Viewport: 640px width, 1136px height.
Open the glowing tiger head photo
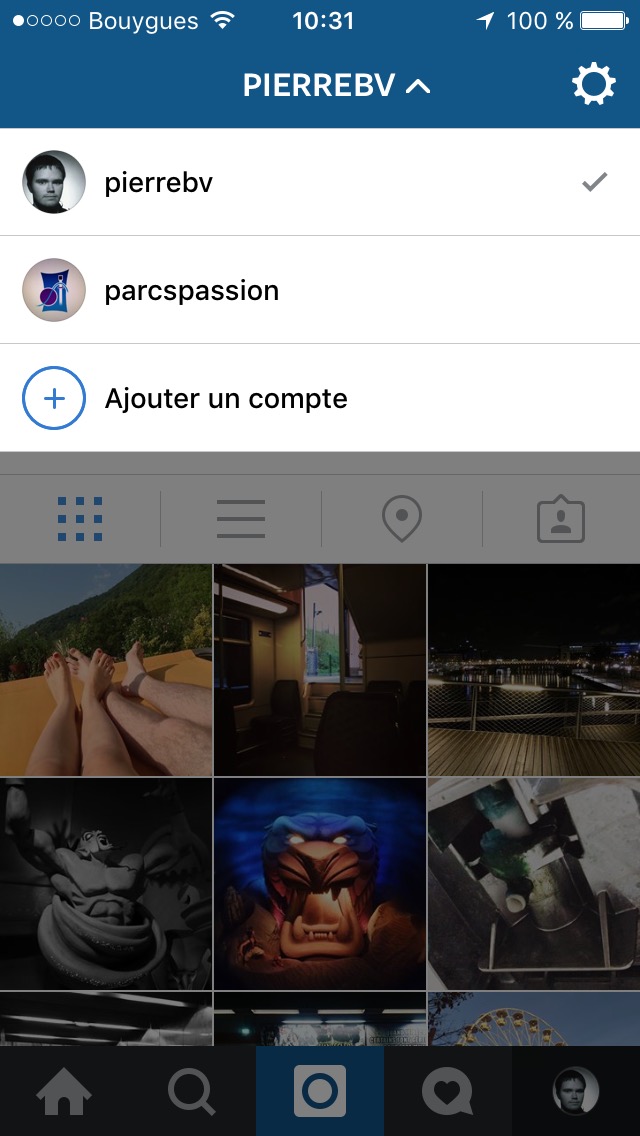pos(320,884)
